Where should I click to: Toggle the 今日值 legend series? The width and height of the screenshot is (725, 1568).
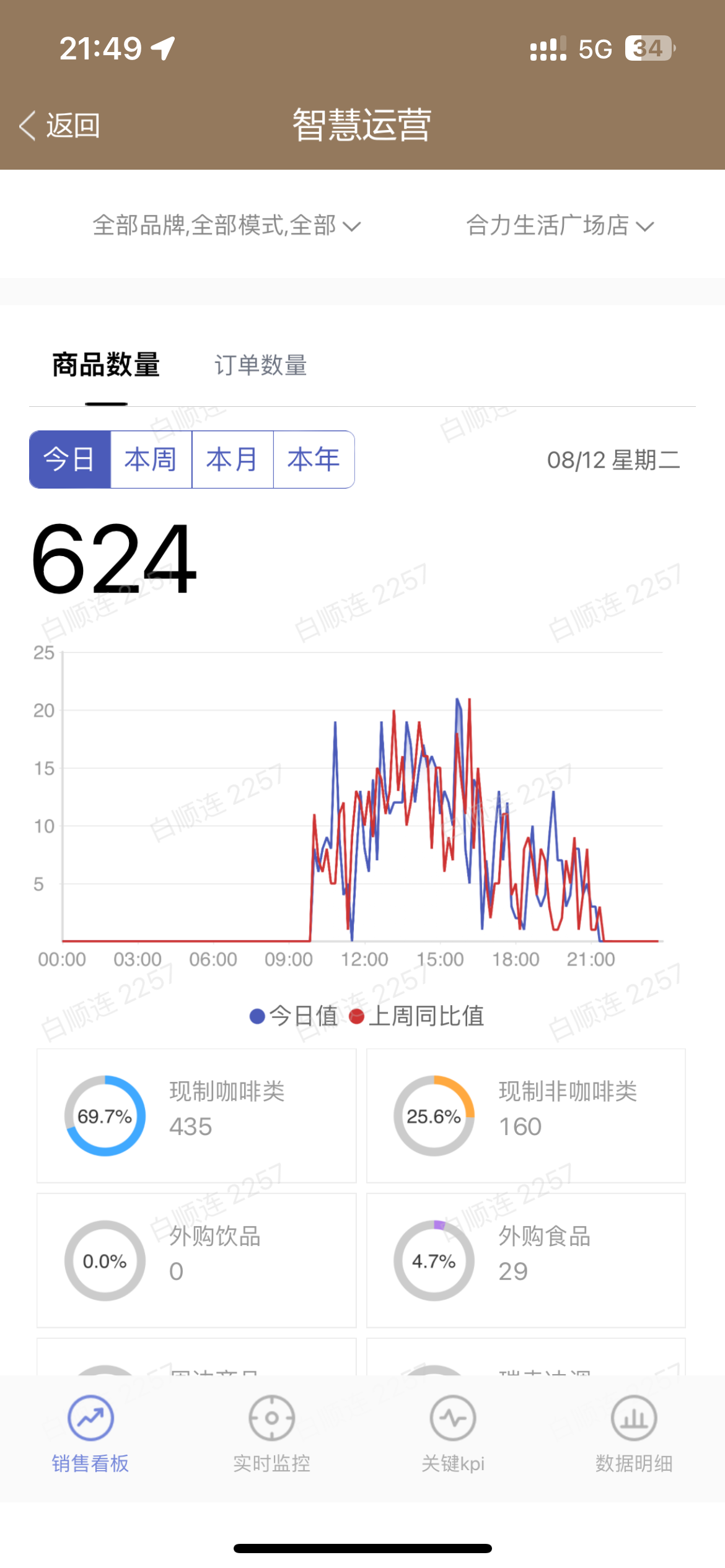pyautogui.click(x=294, y=1016)
